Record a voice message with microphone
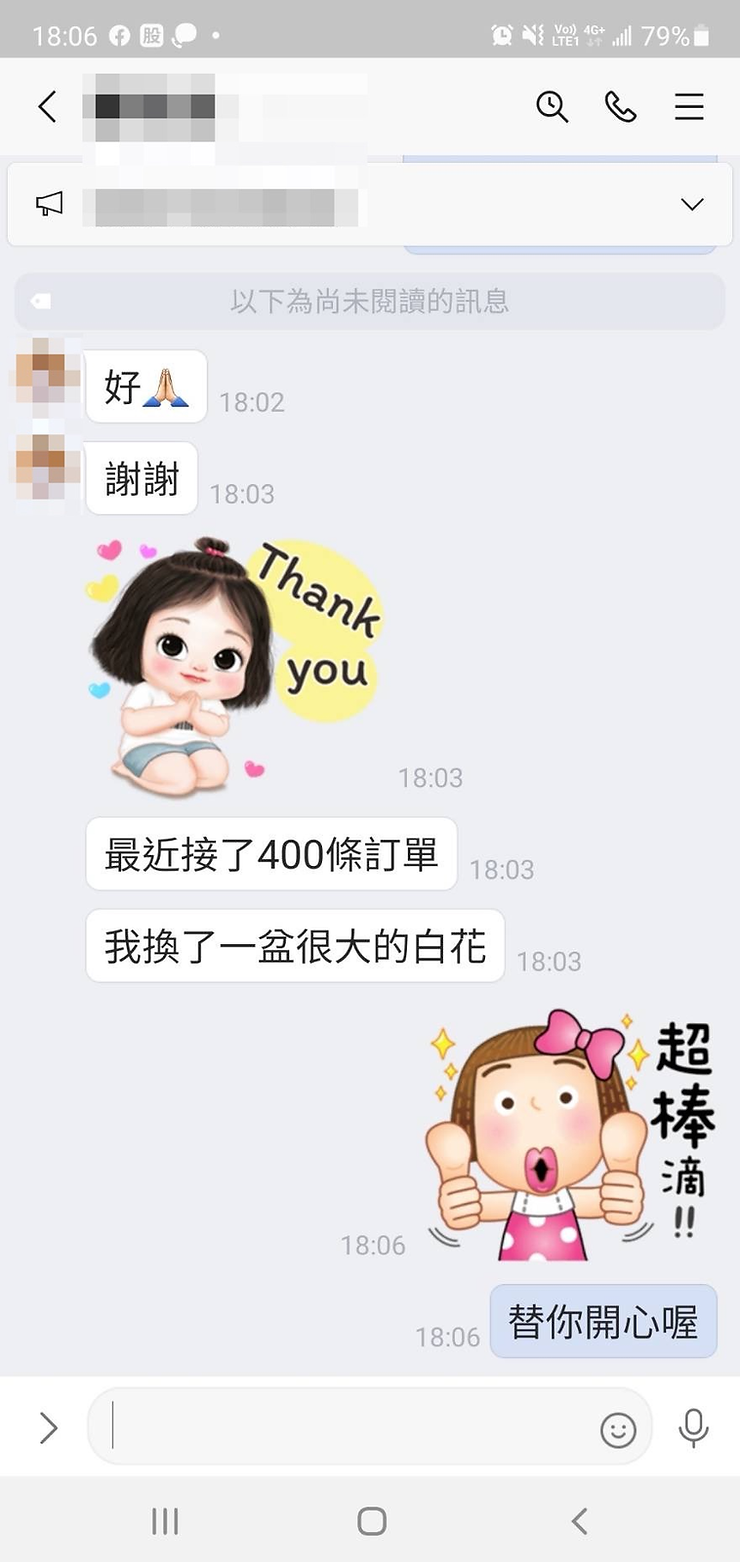The height and width of the screenshot is (1562, 740). [x=693, y=1428]
